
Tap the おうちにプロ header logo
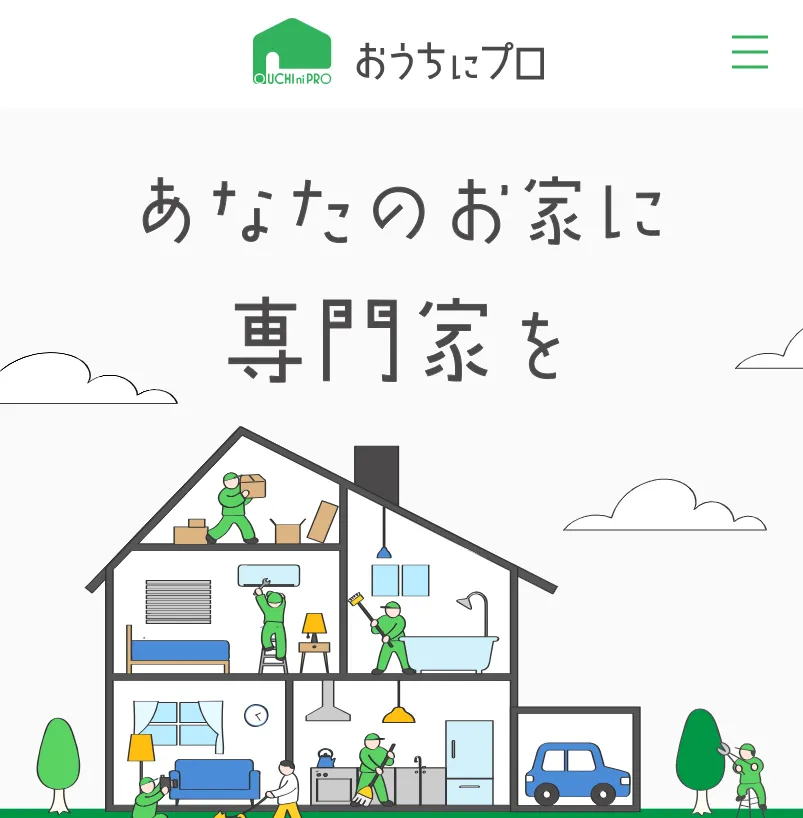[x=398, y=54]
